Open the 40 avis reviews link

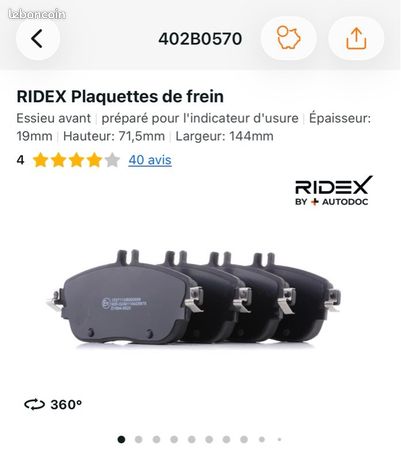click(x=150, y=160)
